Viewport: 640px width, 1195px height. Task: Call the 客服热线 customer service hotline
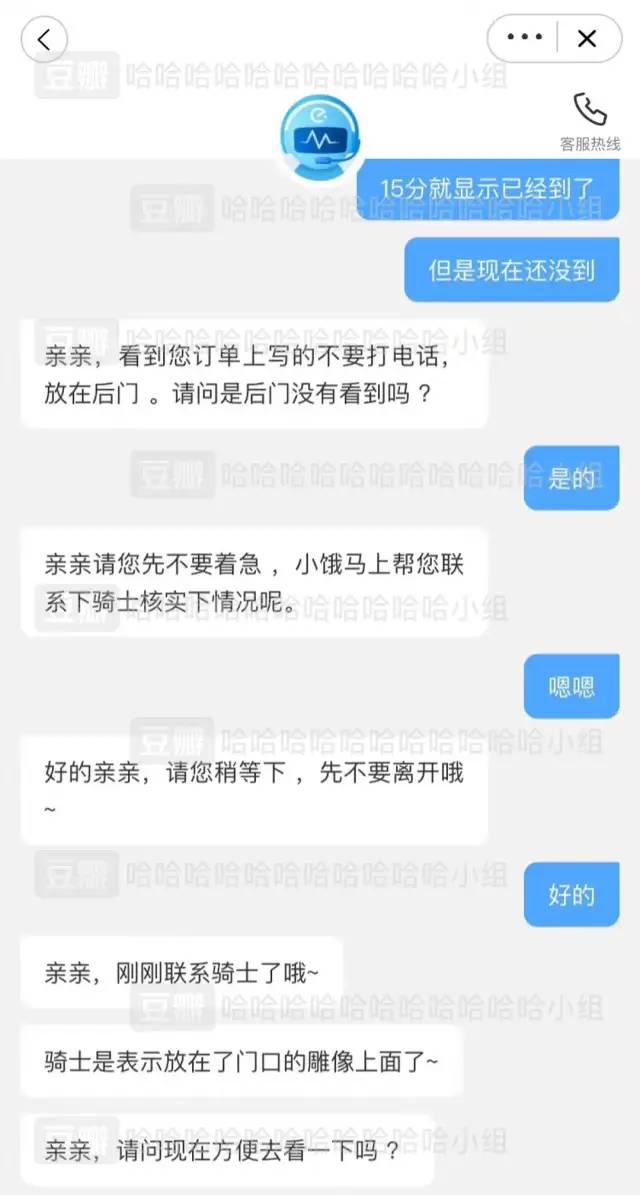590,122
